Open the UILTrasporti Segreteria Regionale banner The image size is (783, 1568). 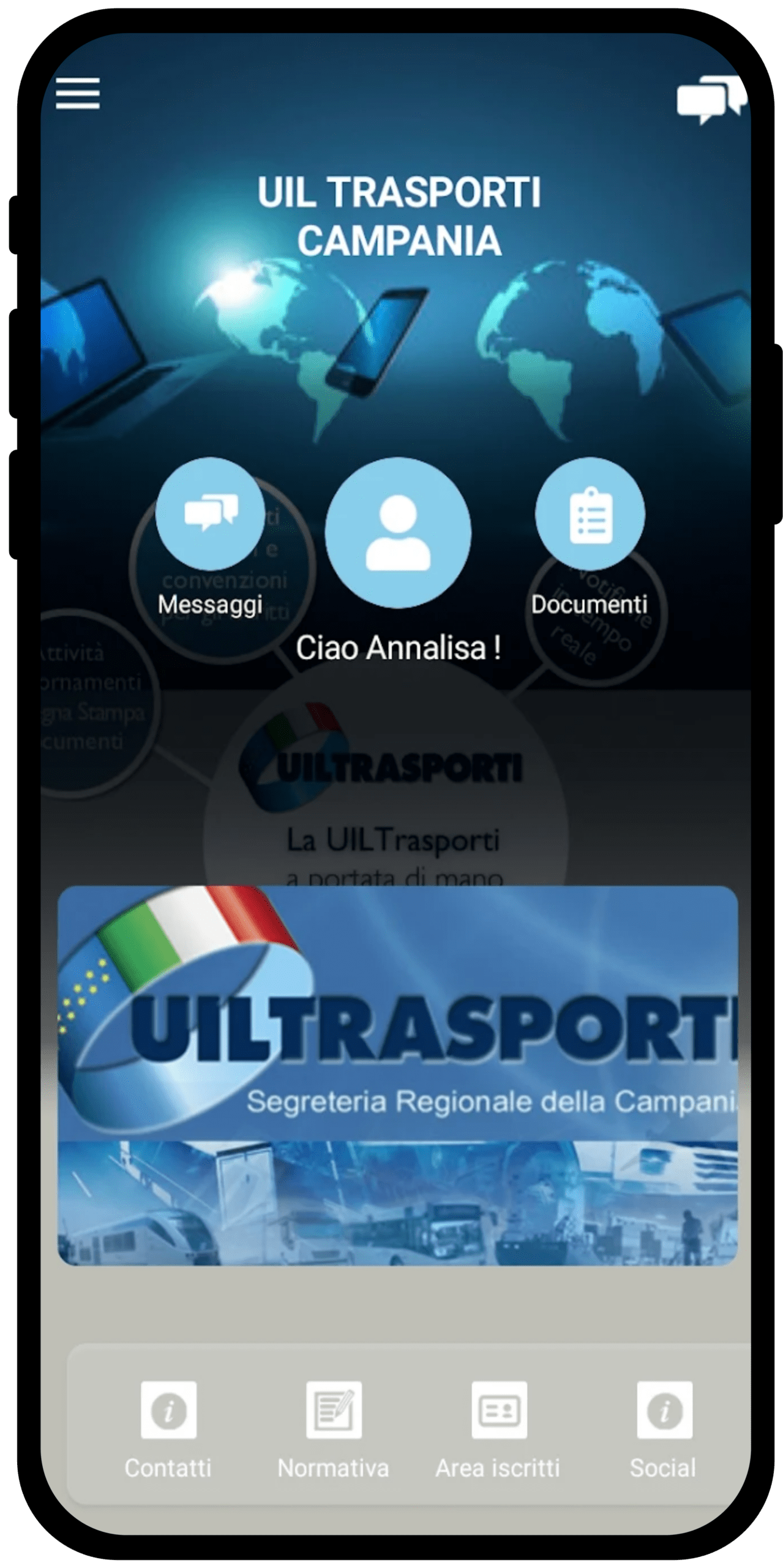tap(398, 1076)
